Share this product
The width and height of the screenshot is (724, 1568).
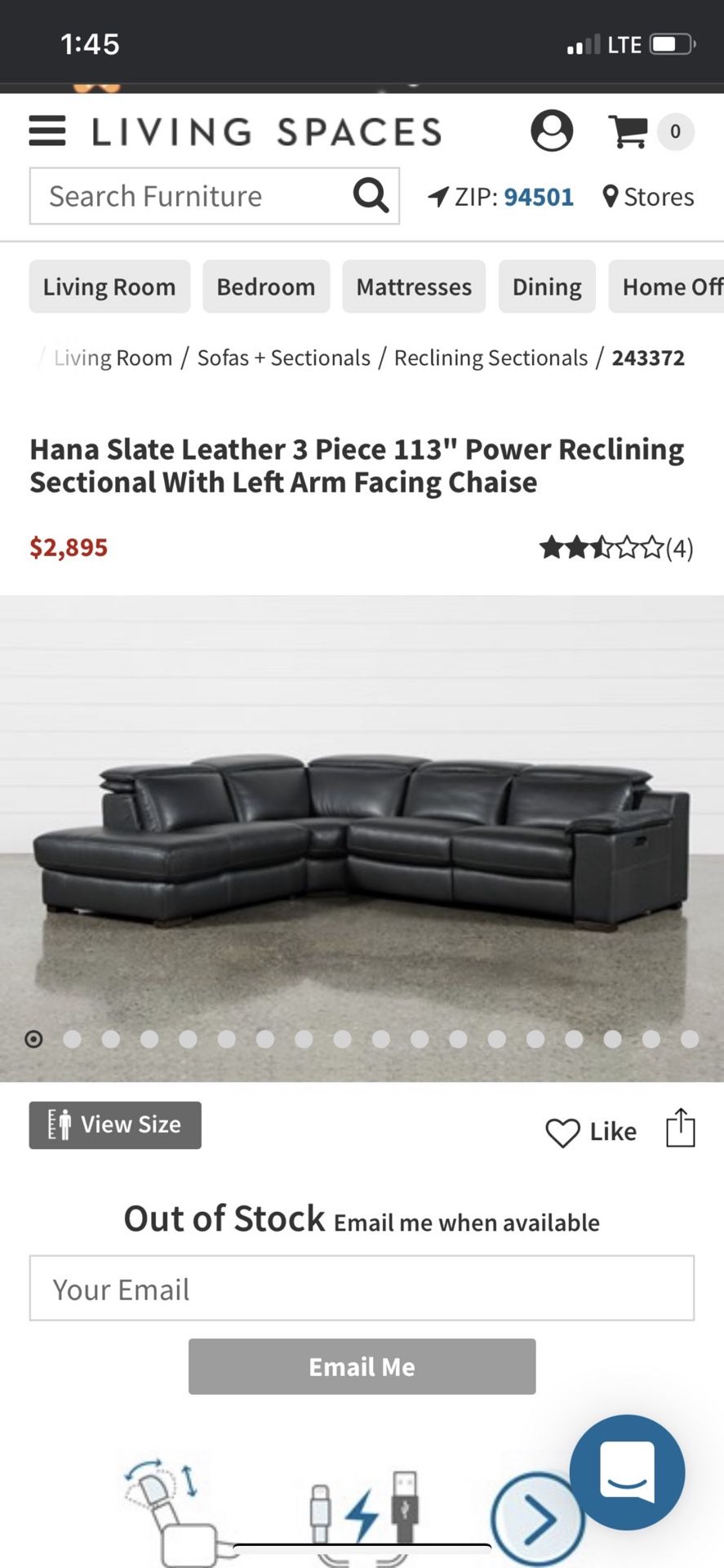pos(680,1129)
